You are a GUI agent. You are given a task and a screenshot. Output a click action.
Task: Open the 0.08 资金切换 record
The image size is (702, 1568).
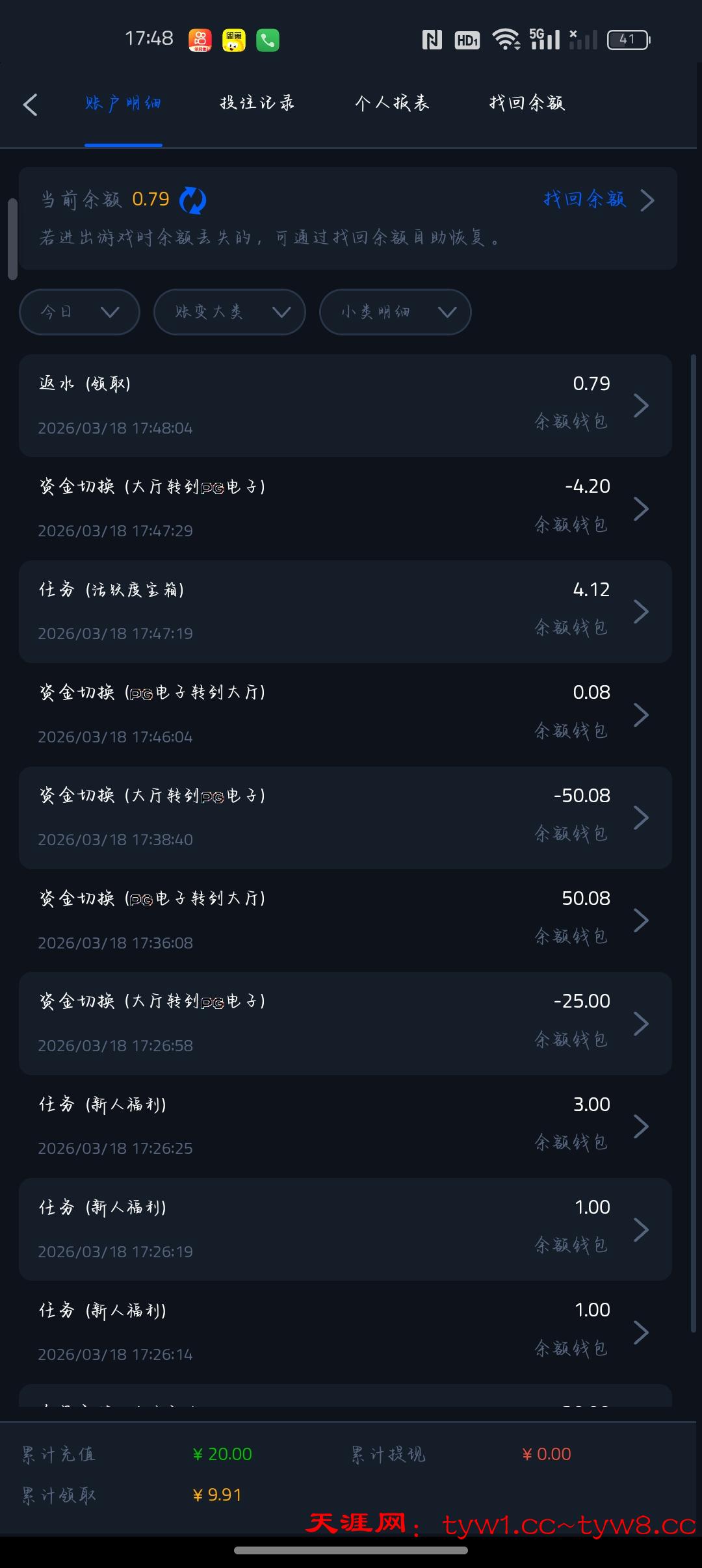(344, 714)
